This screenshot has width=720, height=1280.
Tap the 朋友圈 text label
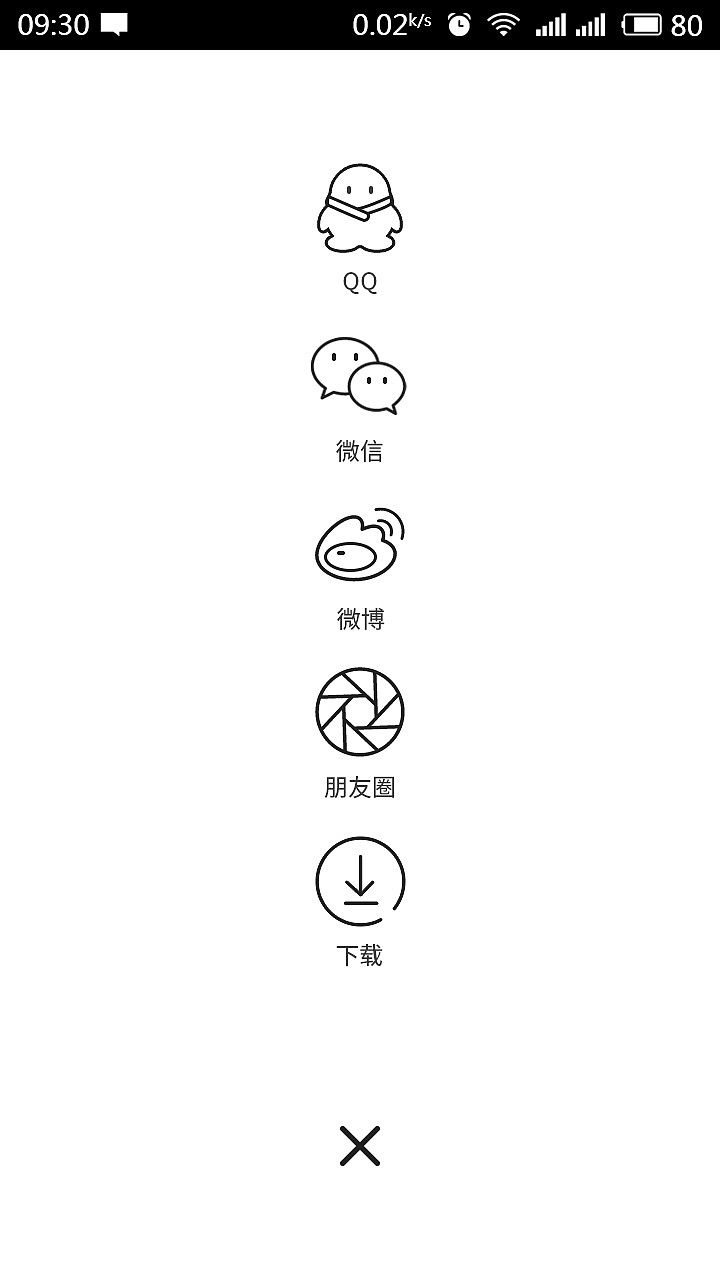(360, 788)
